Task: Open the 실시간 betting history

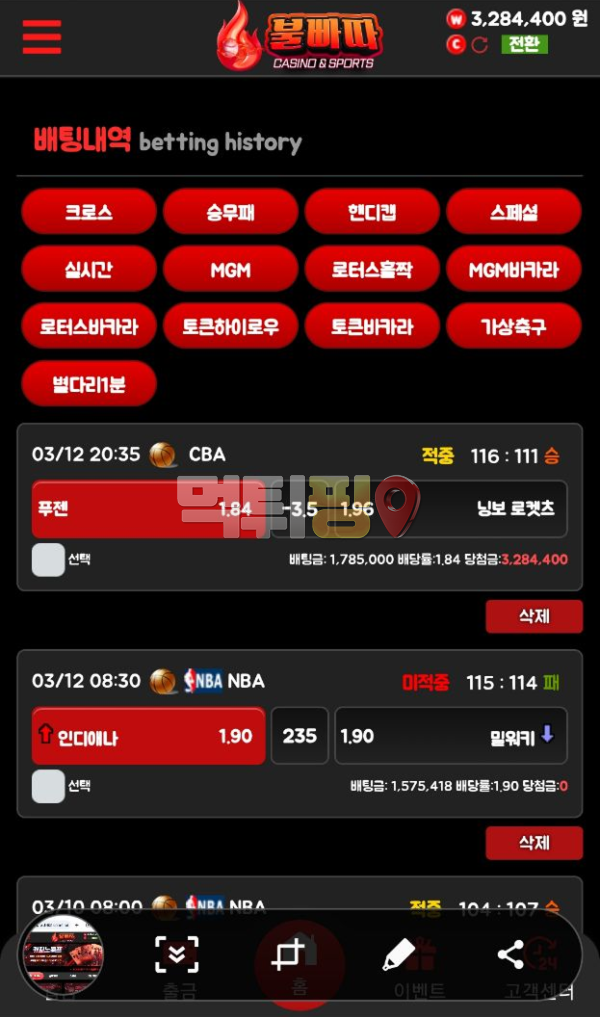Action: (89, 269)
